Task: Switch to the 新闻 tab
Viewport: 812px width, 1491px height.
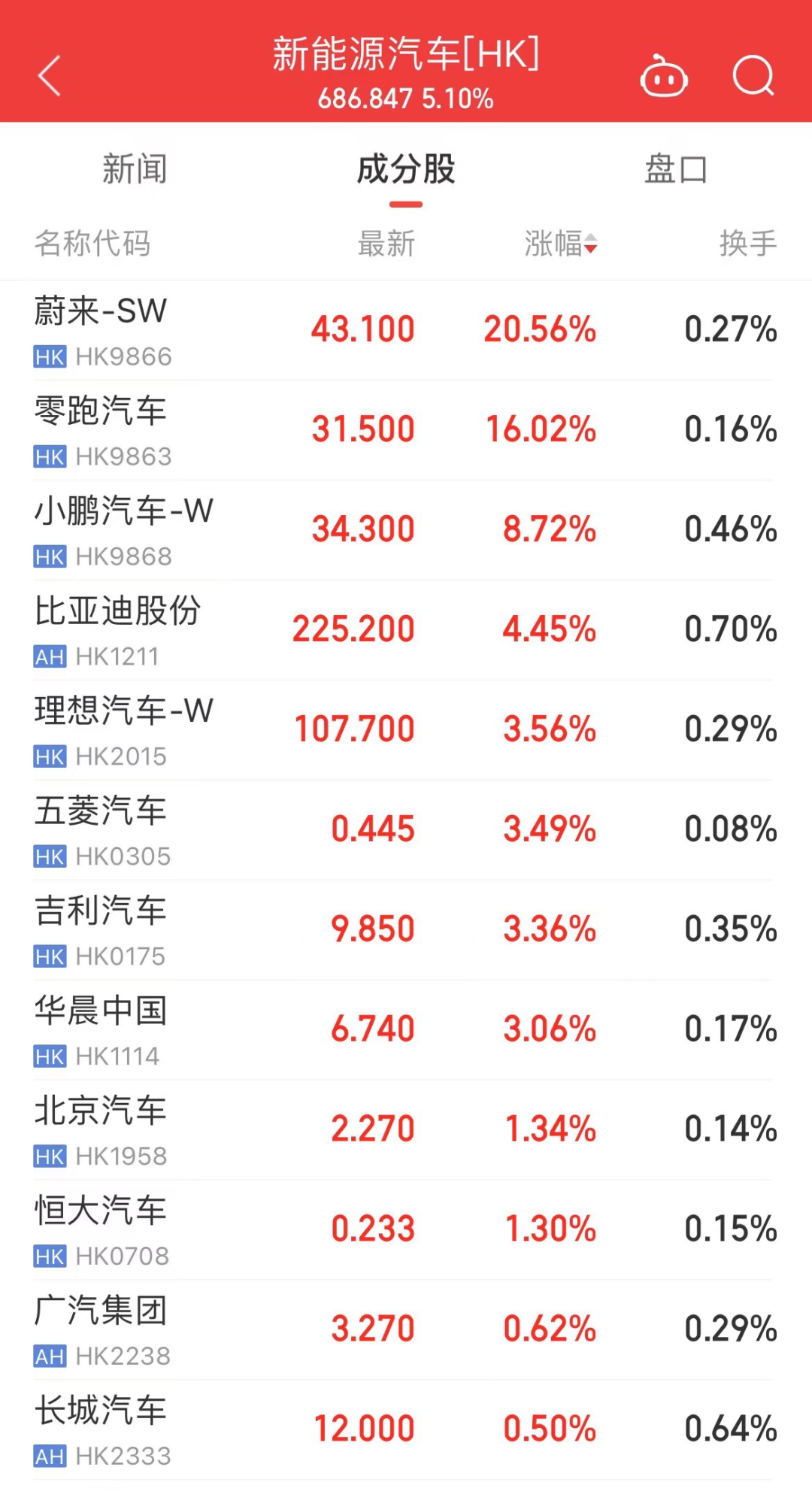Action: tap(135, 169)
